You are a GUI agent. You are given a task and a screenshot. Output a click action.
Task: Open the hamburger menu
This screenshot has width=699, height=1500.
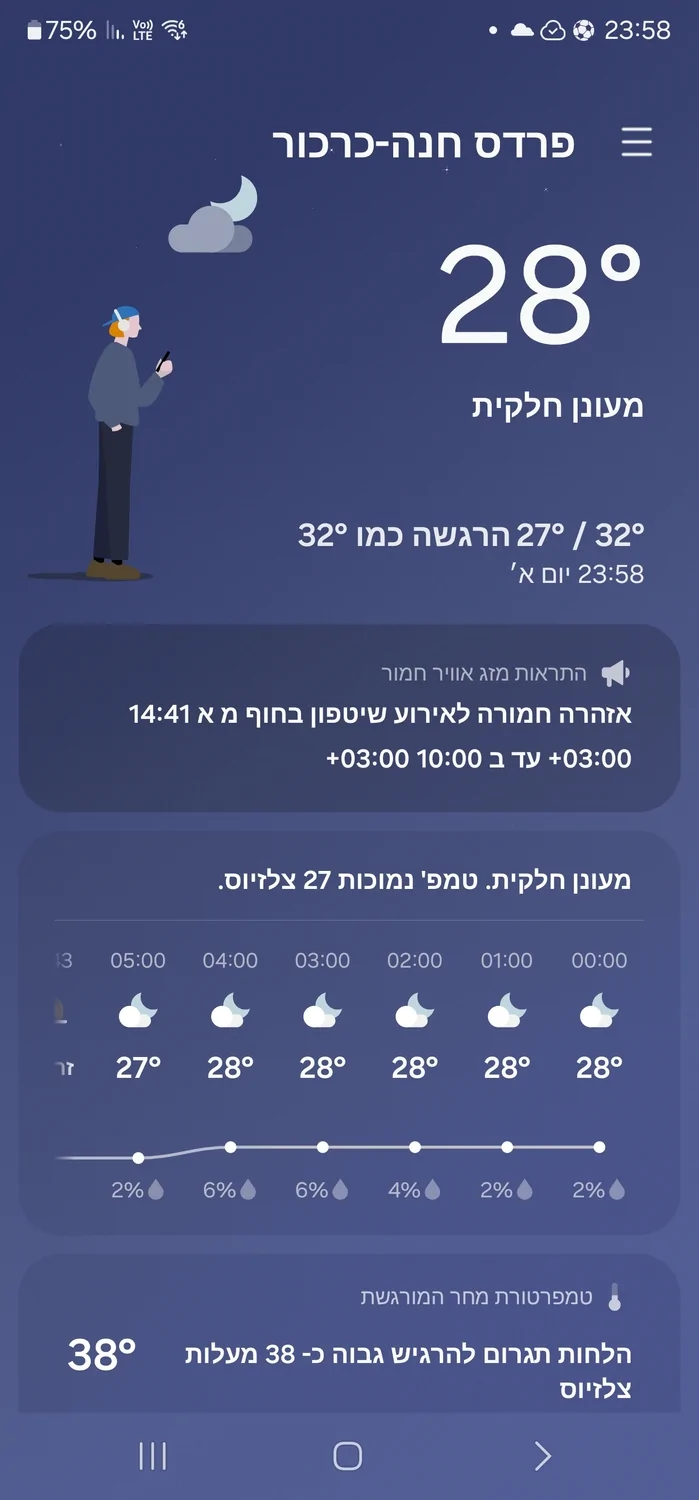point(636,143)
